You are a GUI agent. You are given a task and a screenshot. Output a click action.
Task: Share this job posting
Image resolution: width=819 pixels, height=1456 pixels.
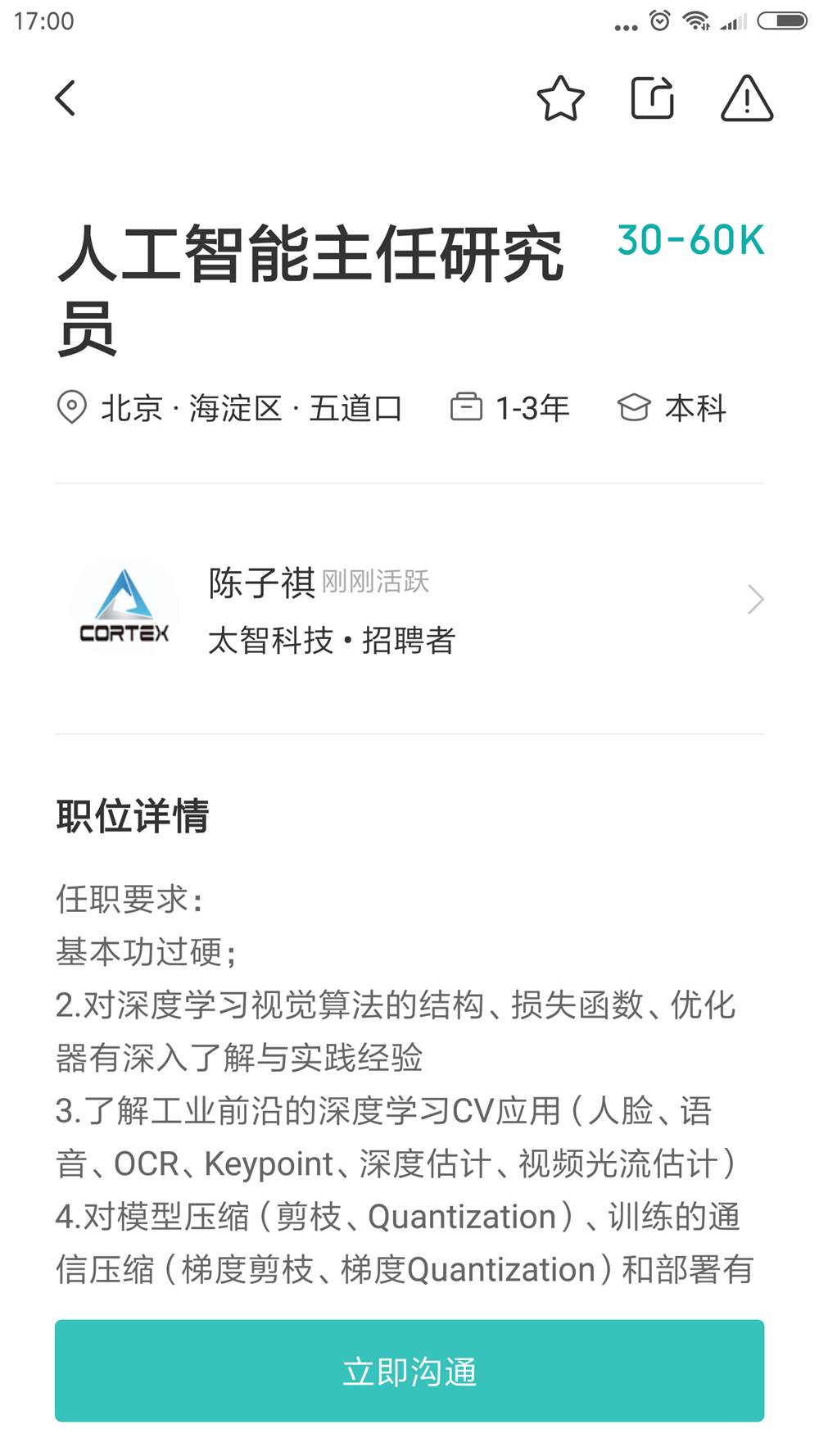pos(653,98)
